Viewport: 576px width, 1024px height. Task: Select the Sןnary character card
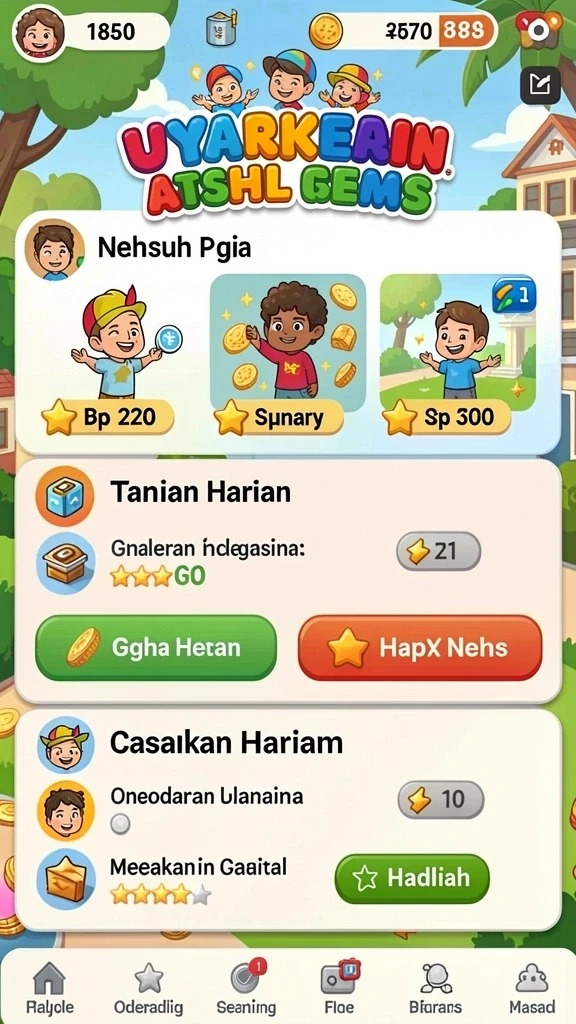[287, 355]
